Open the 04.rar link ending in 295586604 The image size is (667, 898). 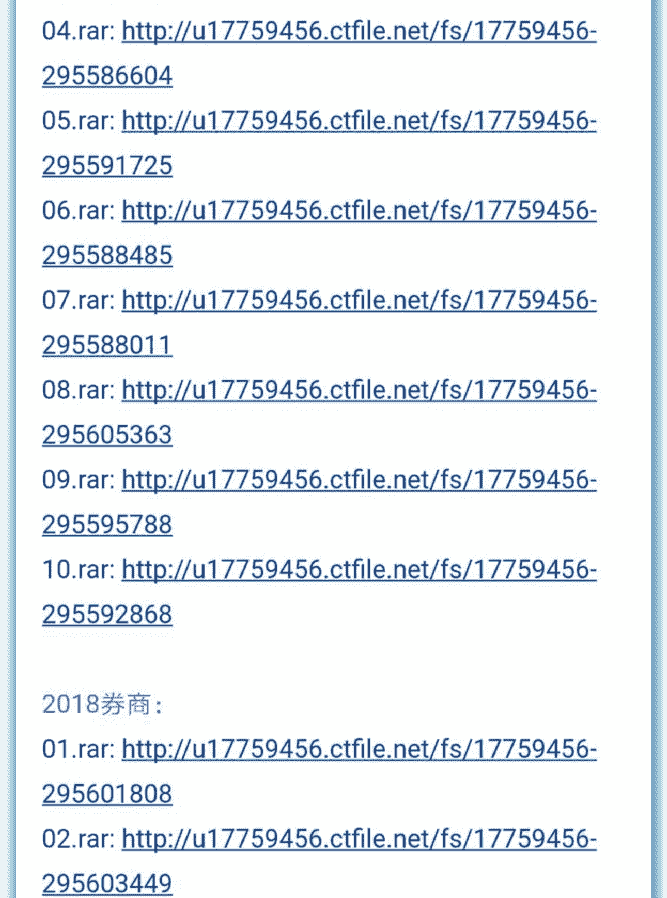tap(358, 32)
